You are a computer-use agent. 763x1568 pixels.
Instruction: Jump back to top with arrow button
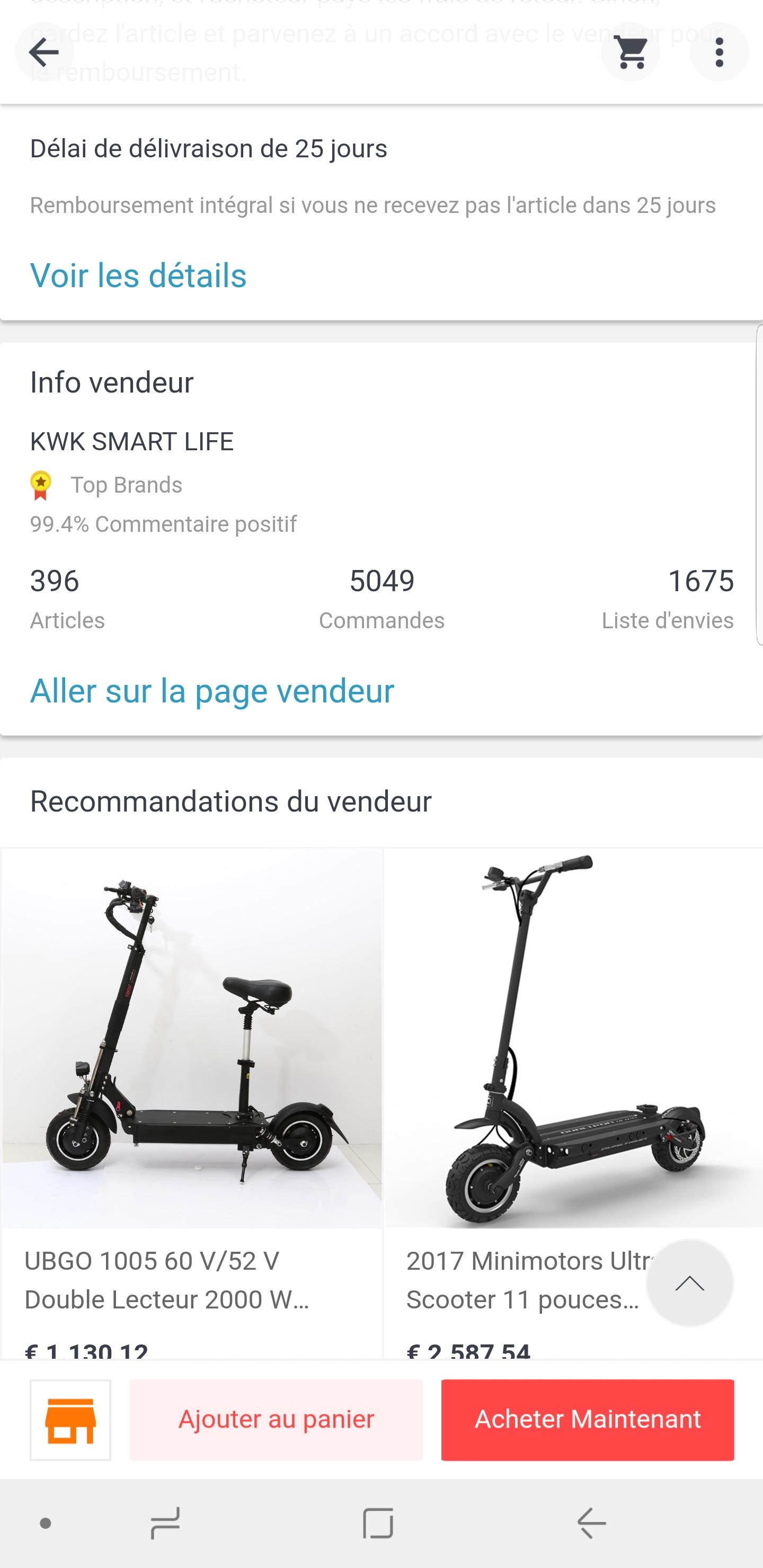click(689, 1283)
